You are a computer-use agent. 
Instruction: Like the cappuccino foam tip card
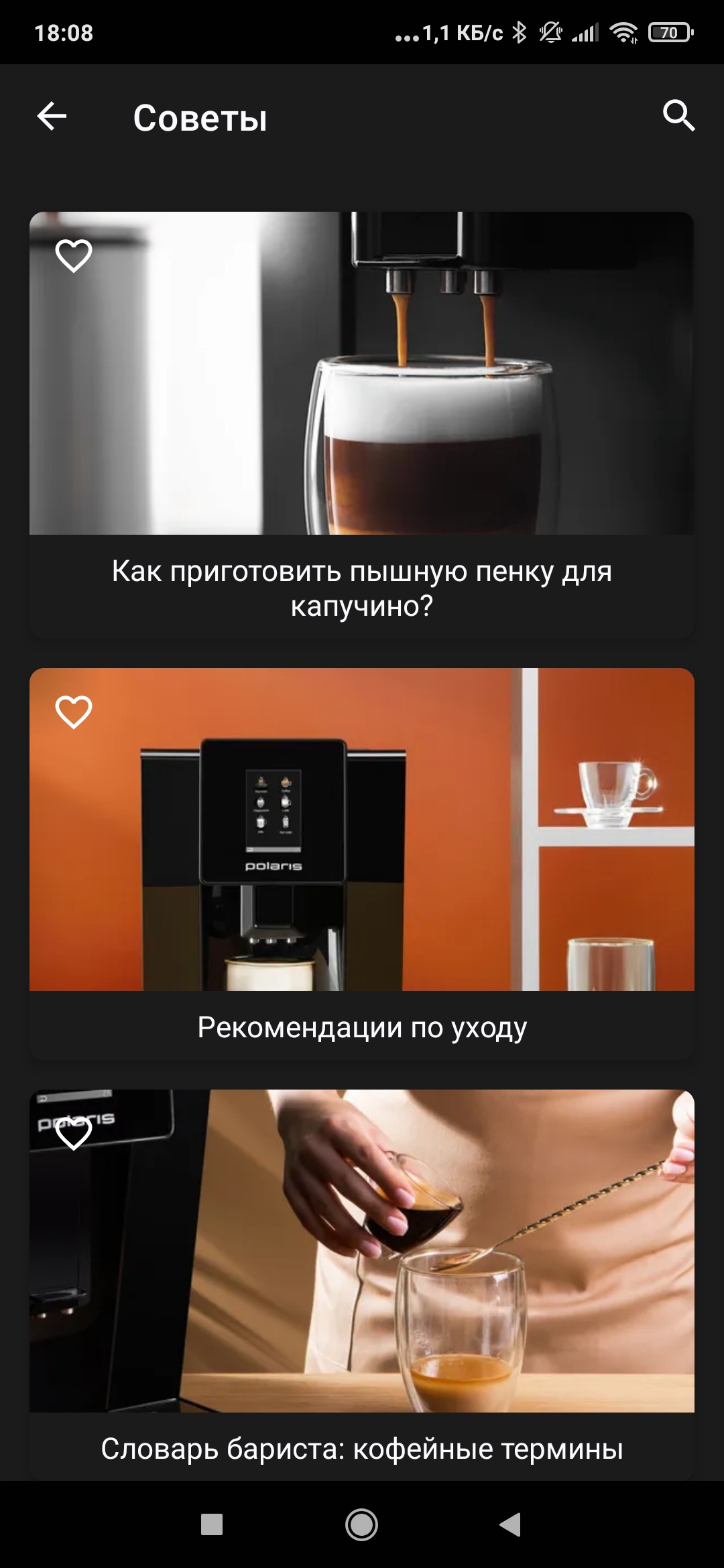[x=73, y=255]
